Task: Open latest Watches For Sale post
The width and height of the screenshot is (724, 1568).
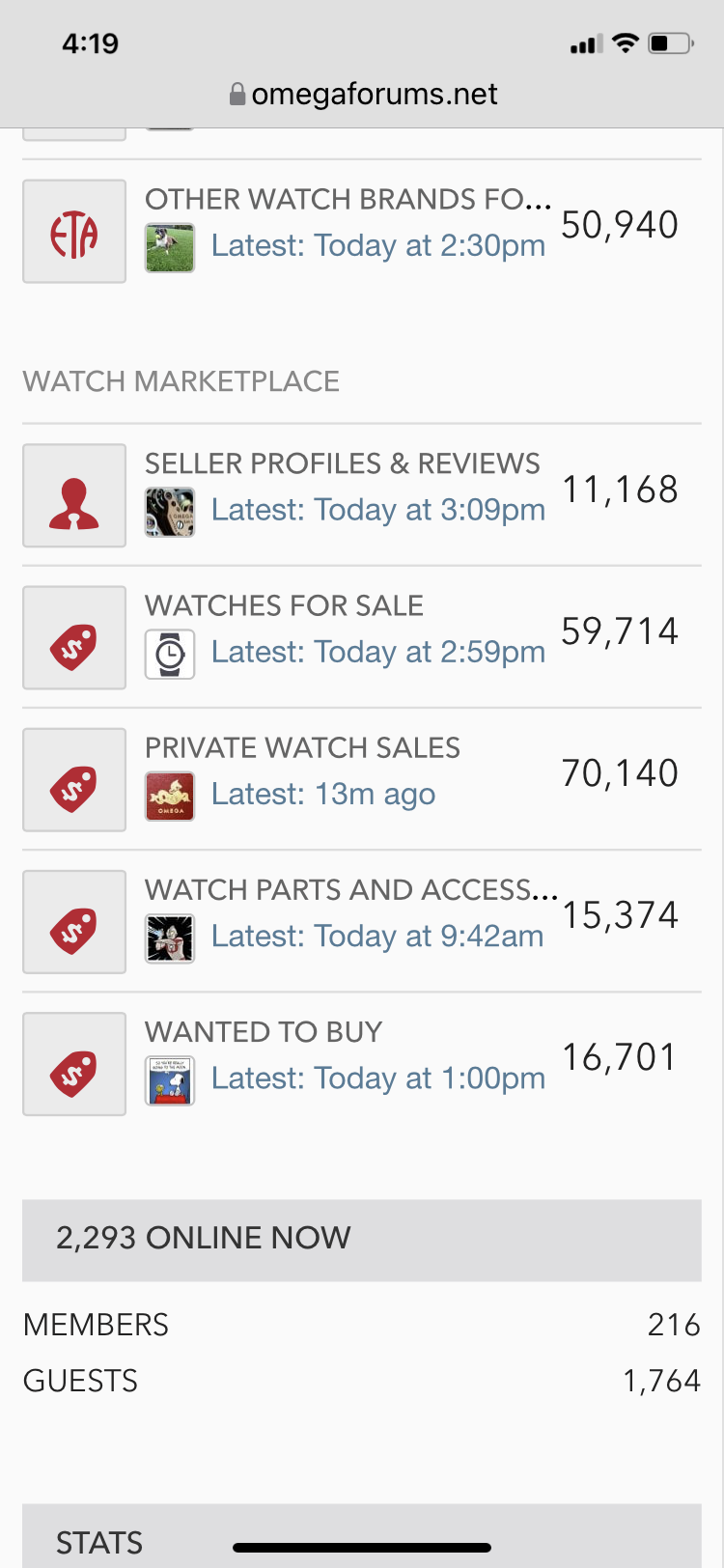Action: [x=377, y=653]
